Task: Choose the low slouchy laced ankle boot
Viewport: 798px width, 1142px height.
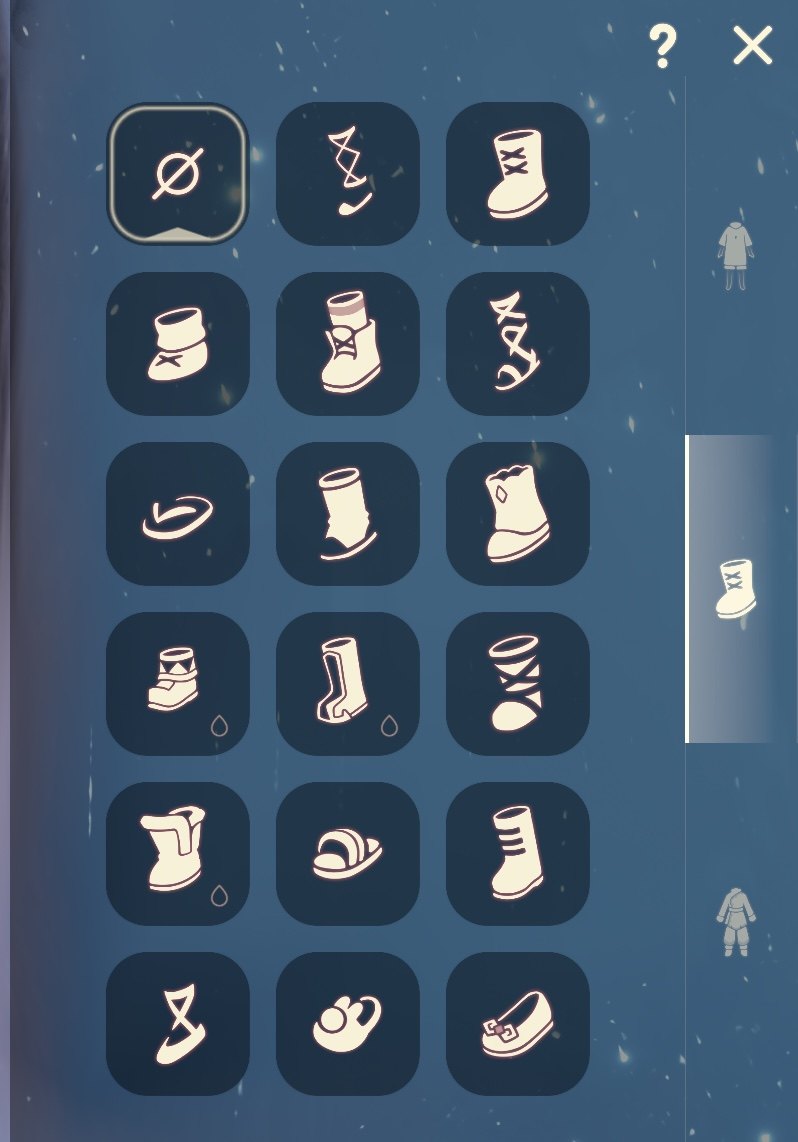Action: point(178,343)
